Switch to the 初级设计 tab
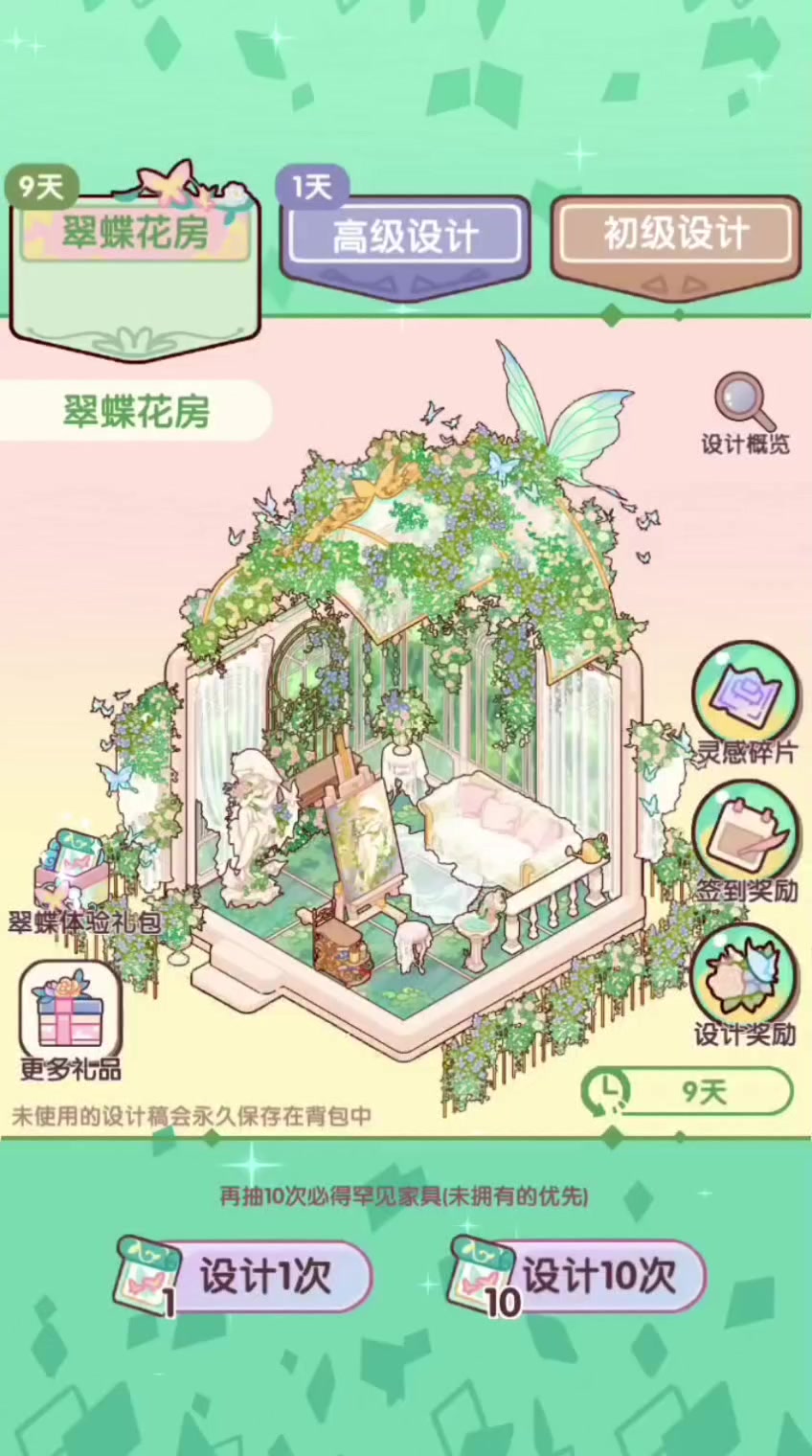The image size is (812, 1456). pyautogui.click(x=676, y=233)
